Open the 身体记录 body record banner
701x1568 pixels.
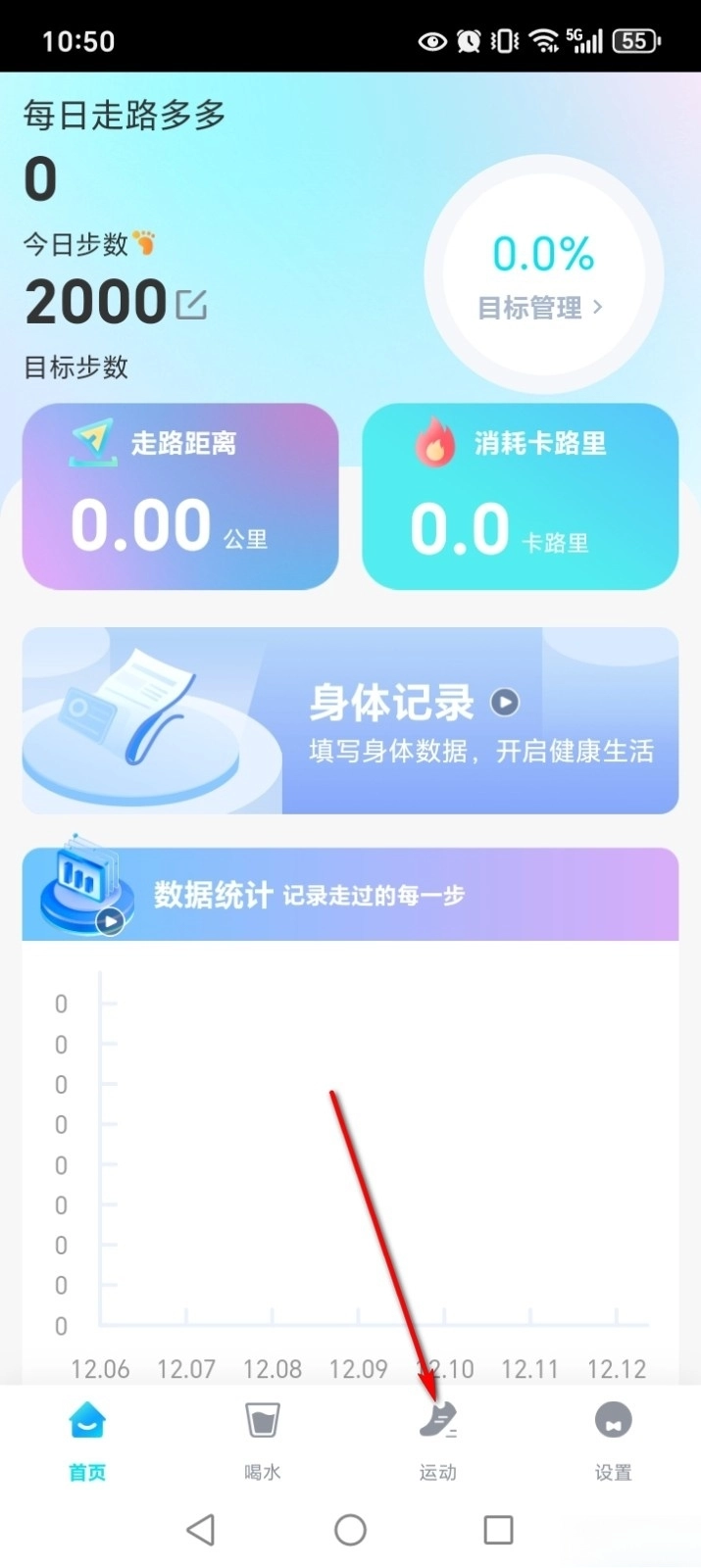(x=350, y=721)
